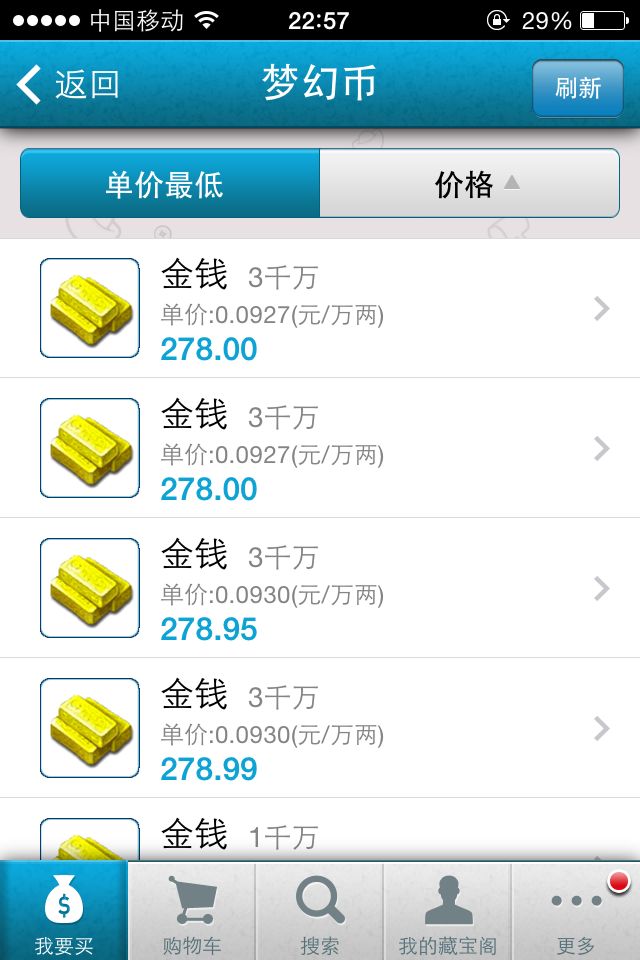The image size is (640, 960).
Task: Go back with the 返回 button
Action: point(68,85)
